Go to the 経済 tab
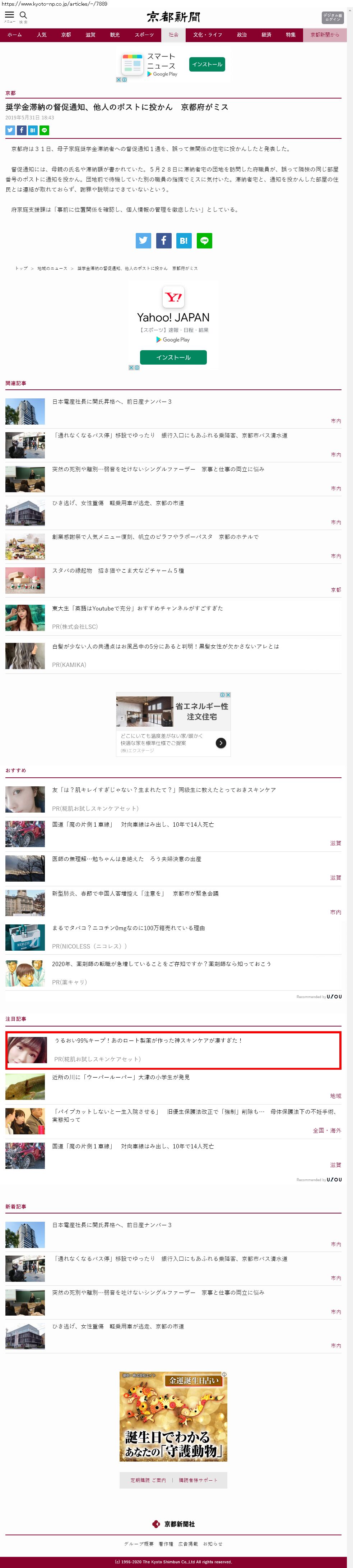Screen dimensions: 353x1568 coord(266,35)
